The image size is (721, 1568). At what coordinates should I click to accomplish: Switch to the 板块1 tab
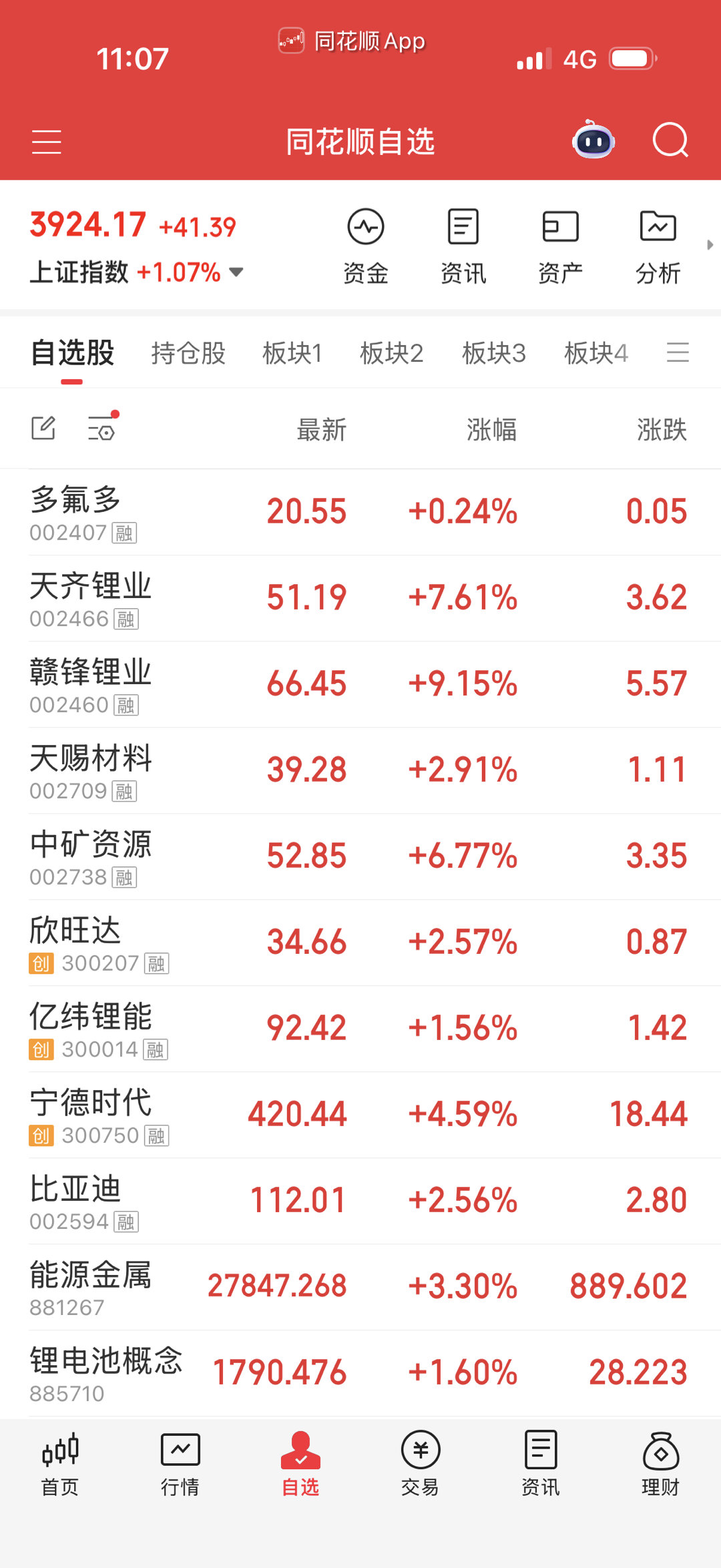point(292,353)
